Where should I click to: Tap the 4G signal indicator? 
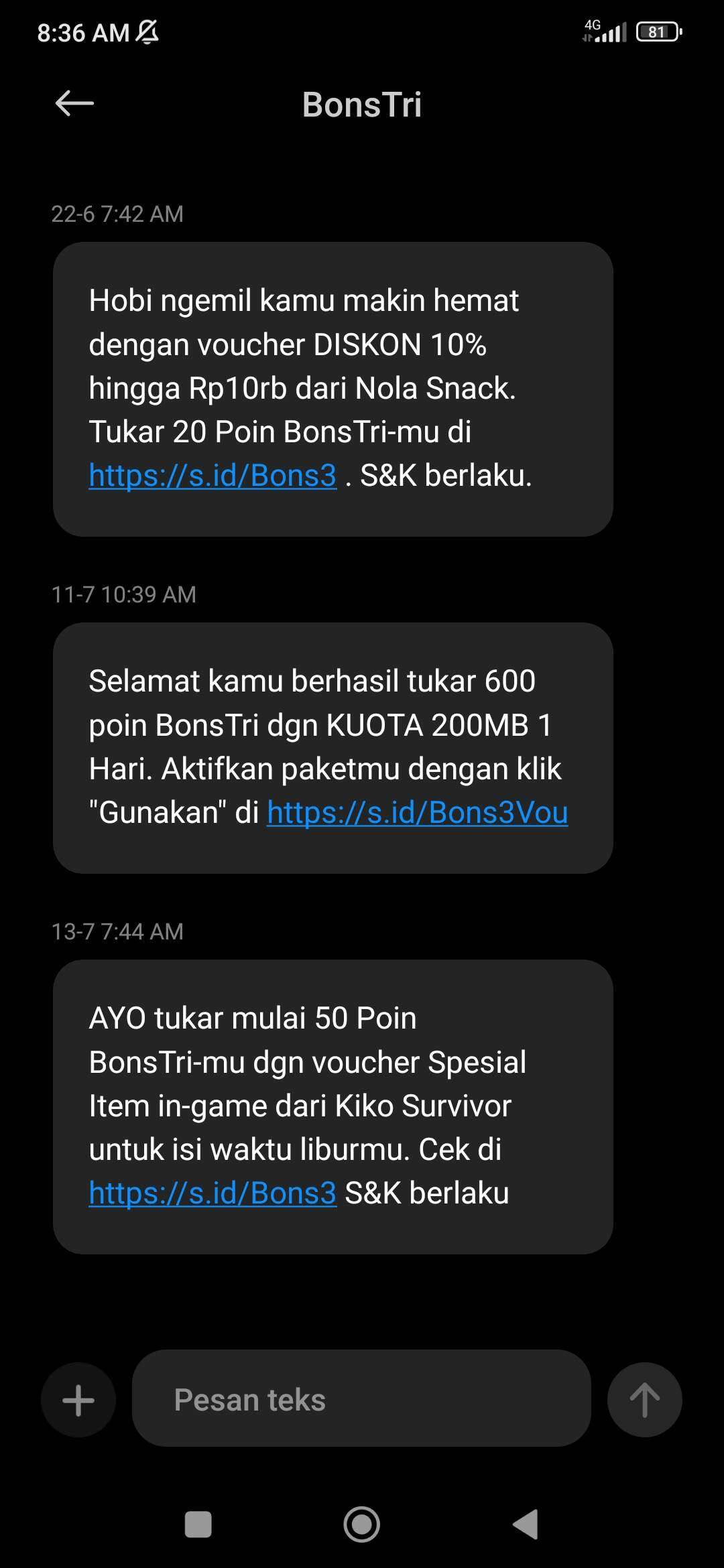coord(603,30)
